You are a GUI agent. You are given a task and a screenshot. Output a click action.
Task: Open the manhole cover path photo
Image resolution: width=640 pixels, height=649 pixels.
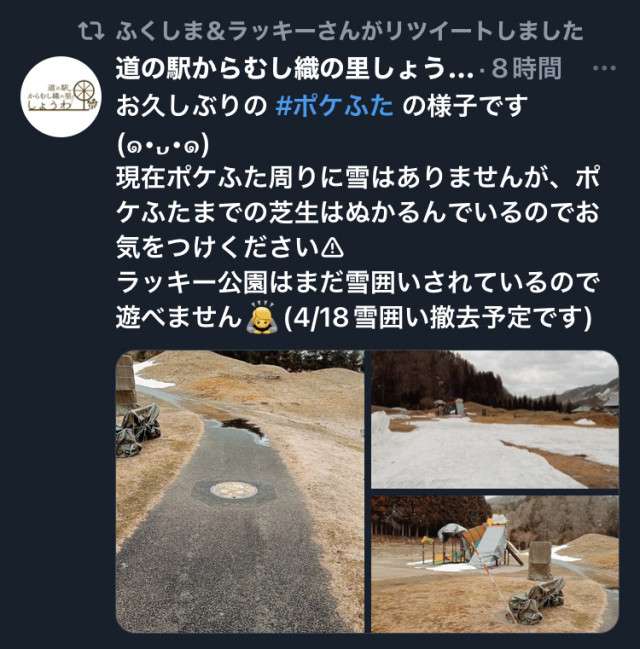(x=239, y=490)
